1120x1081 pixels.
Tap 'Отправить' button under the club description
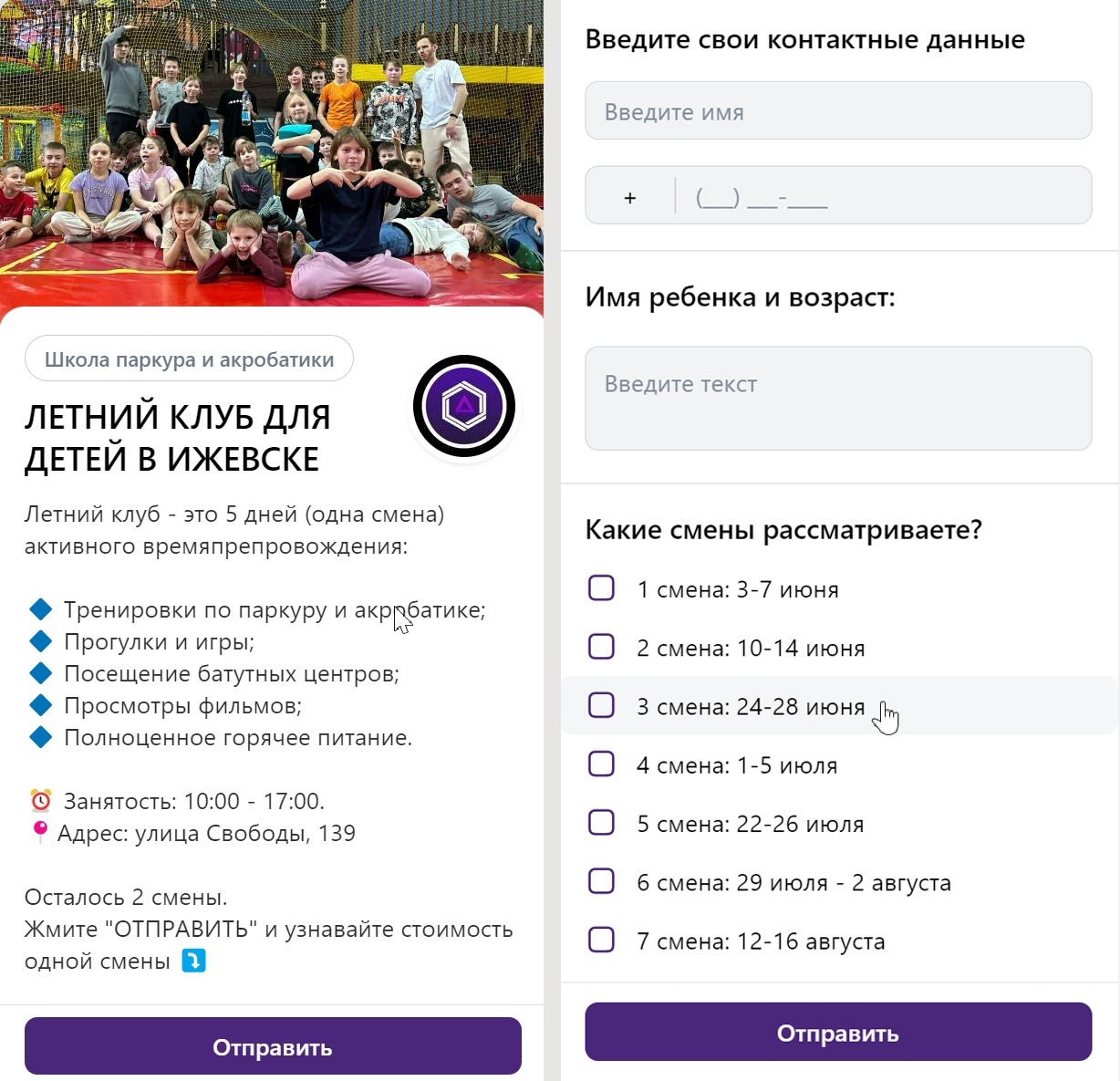[x=273, y=1046]
